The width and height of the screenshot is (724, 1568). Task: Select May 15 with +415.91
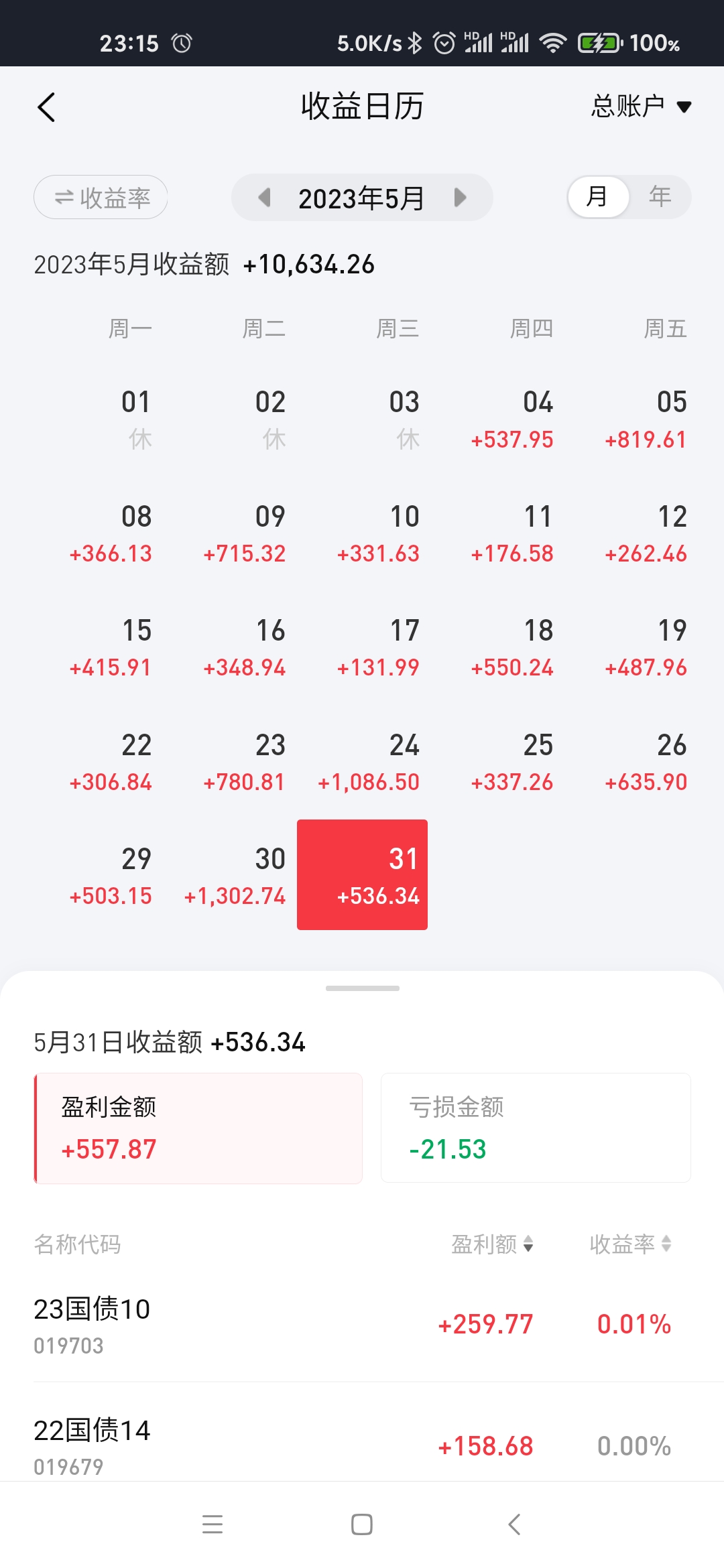tap(111, 648)
